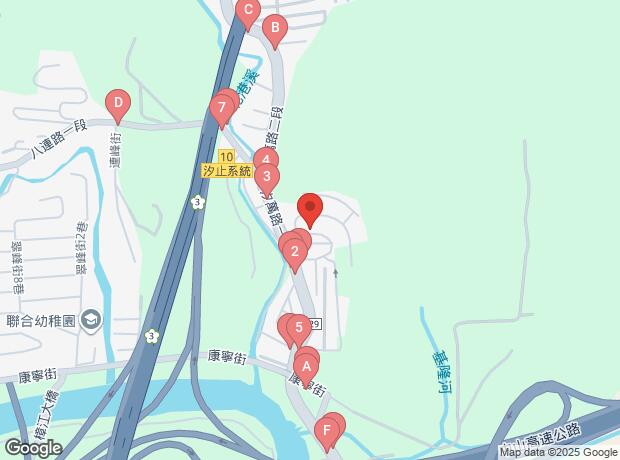Tap the map marker labeled C

pyautogui.click(x=248, y=13)
